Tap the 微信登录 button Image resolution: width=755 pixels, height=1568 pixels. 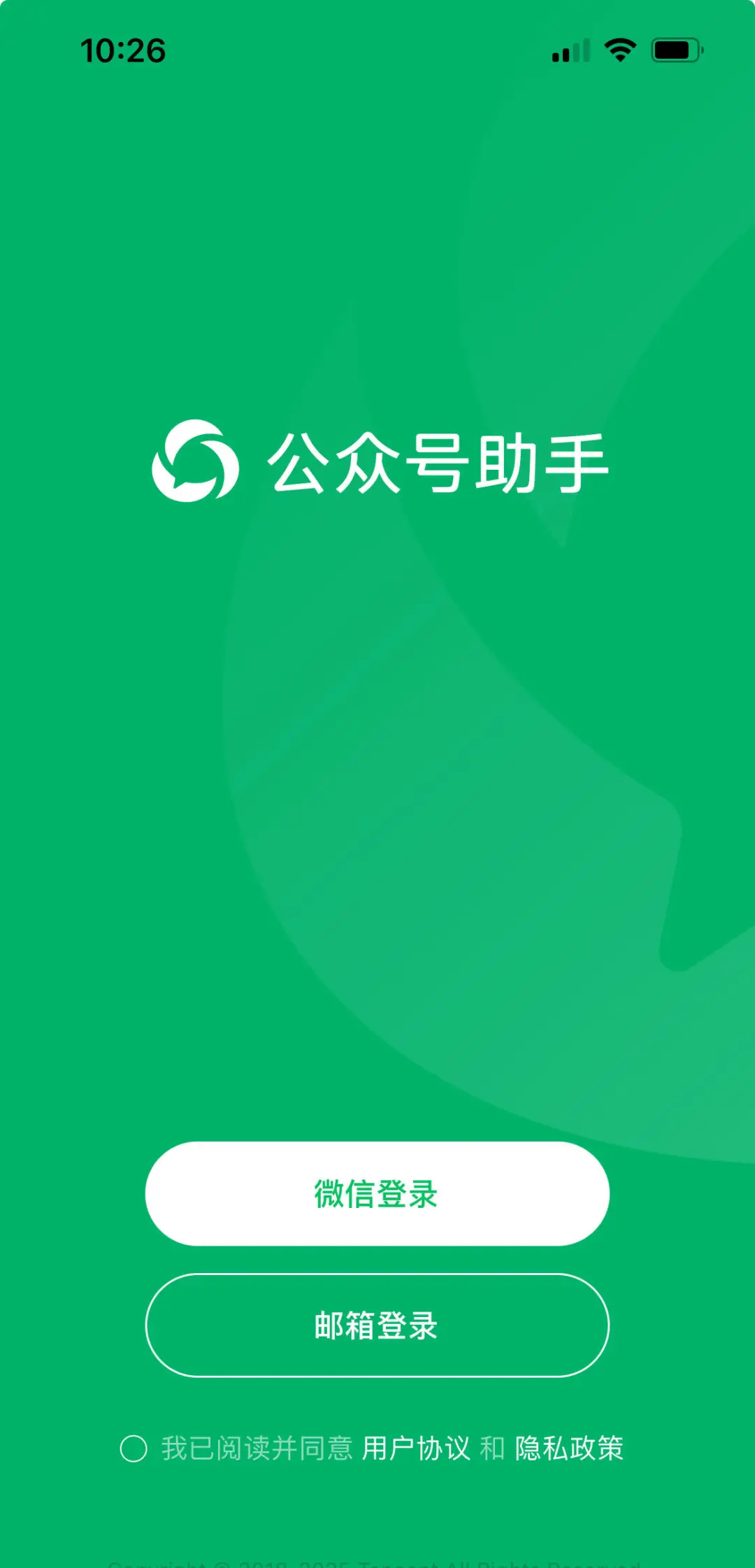[x=377, y=1193]
